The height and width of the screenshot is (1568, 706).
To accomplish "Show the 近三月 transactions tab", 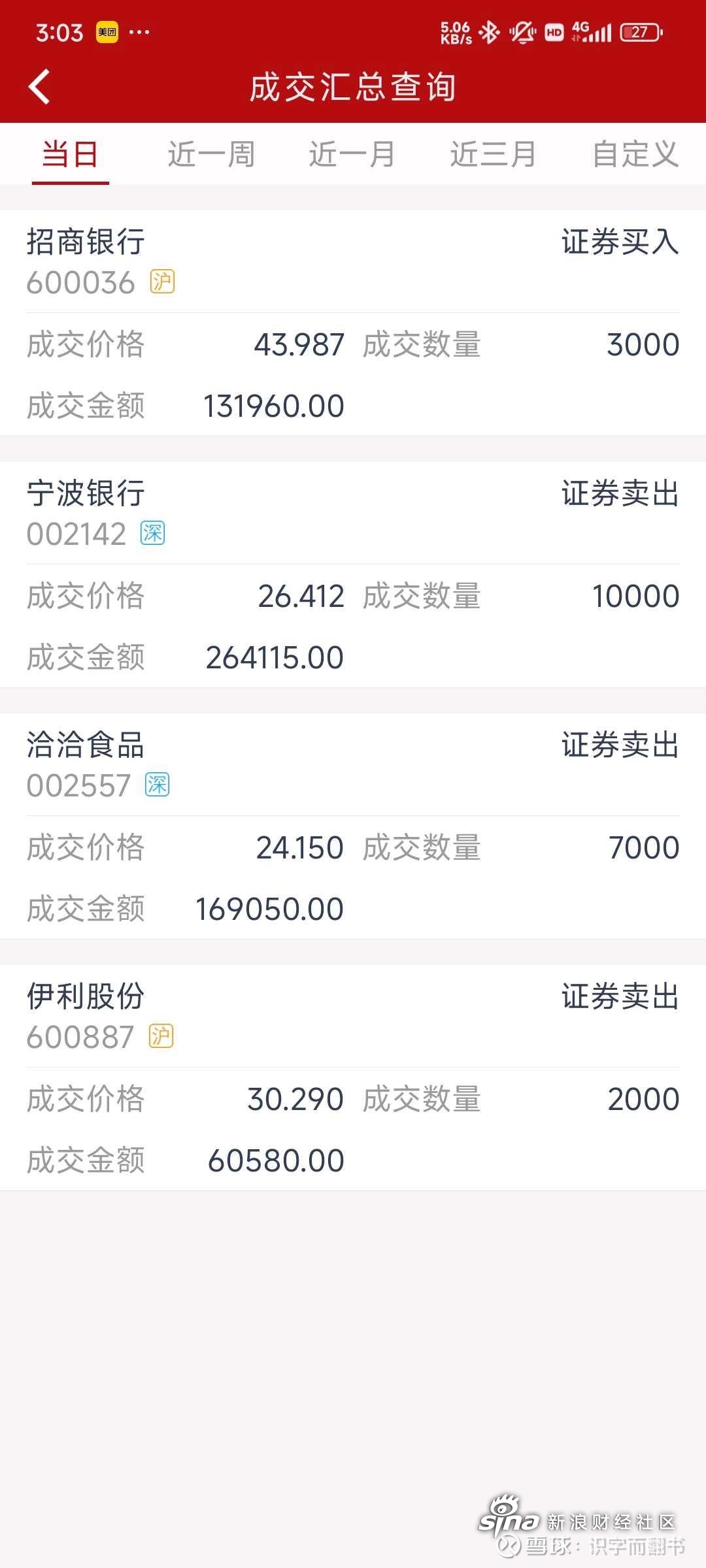I will [494, 155].
